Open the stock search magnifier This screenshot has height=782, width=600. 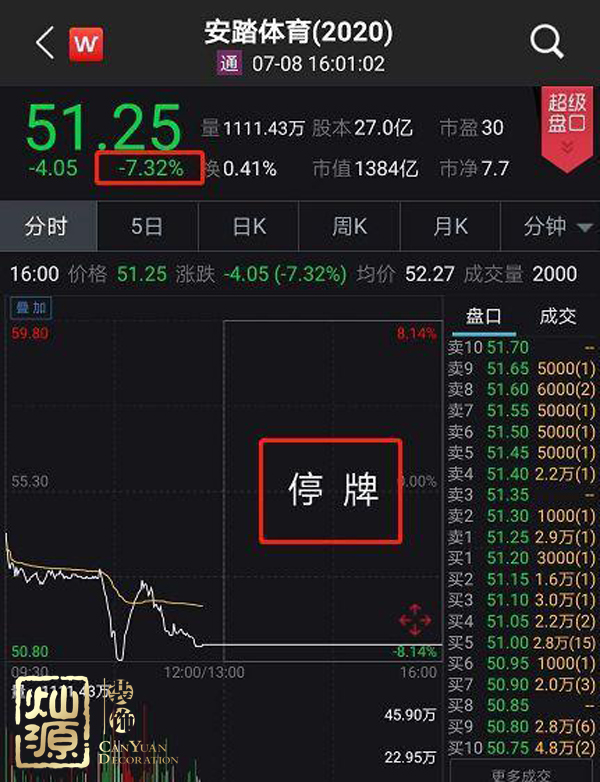point(548,41)
